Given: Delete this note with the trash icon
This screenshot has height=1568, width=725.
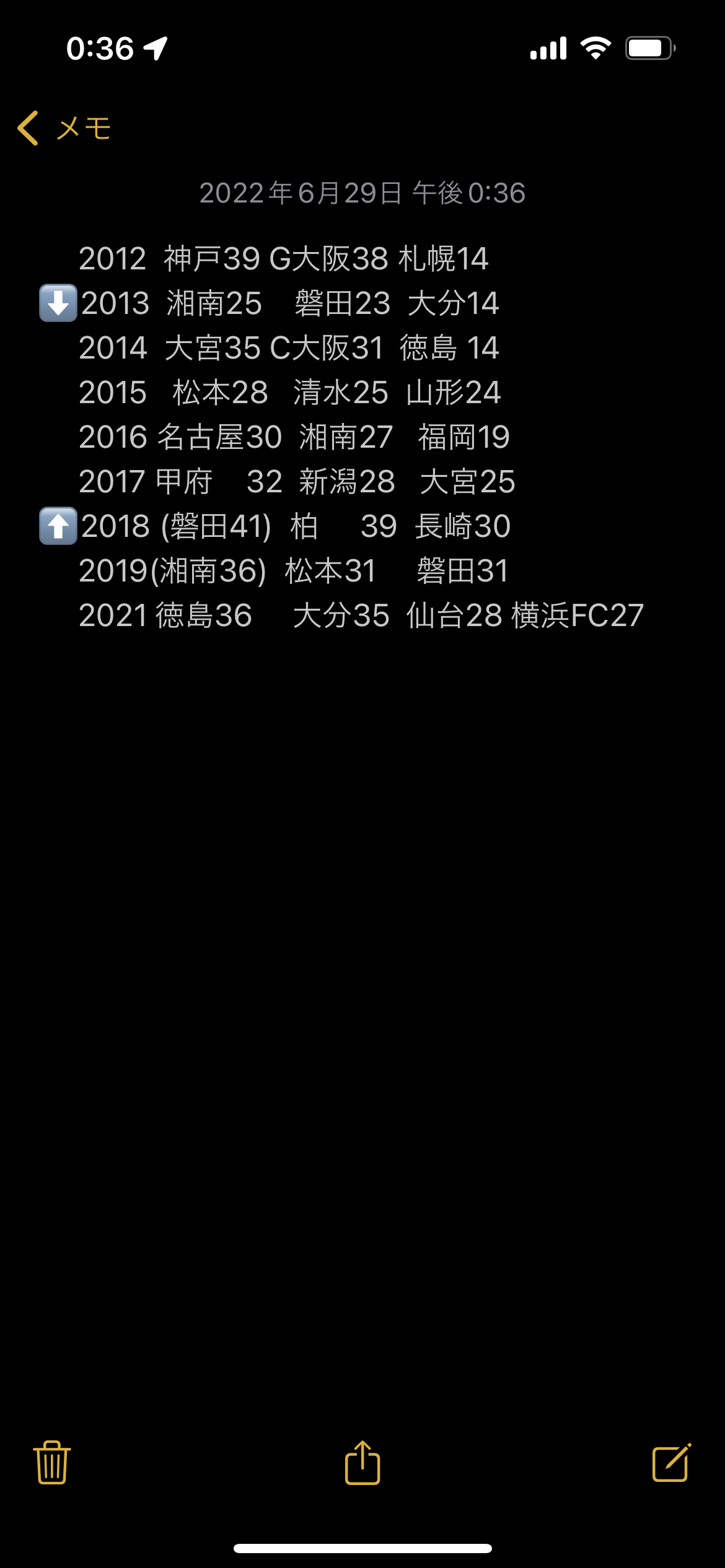Looking at the screenshot, I should 52,1463.
